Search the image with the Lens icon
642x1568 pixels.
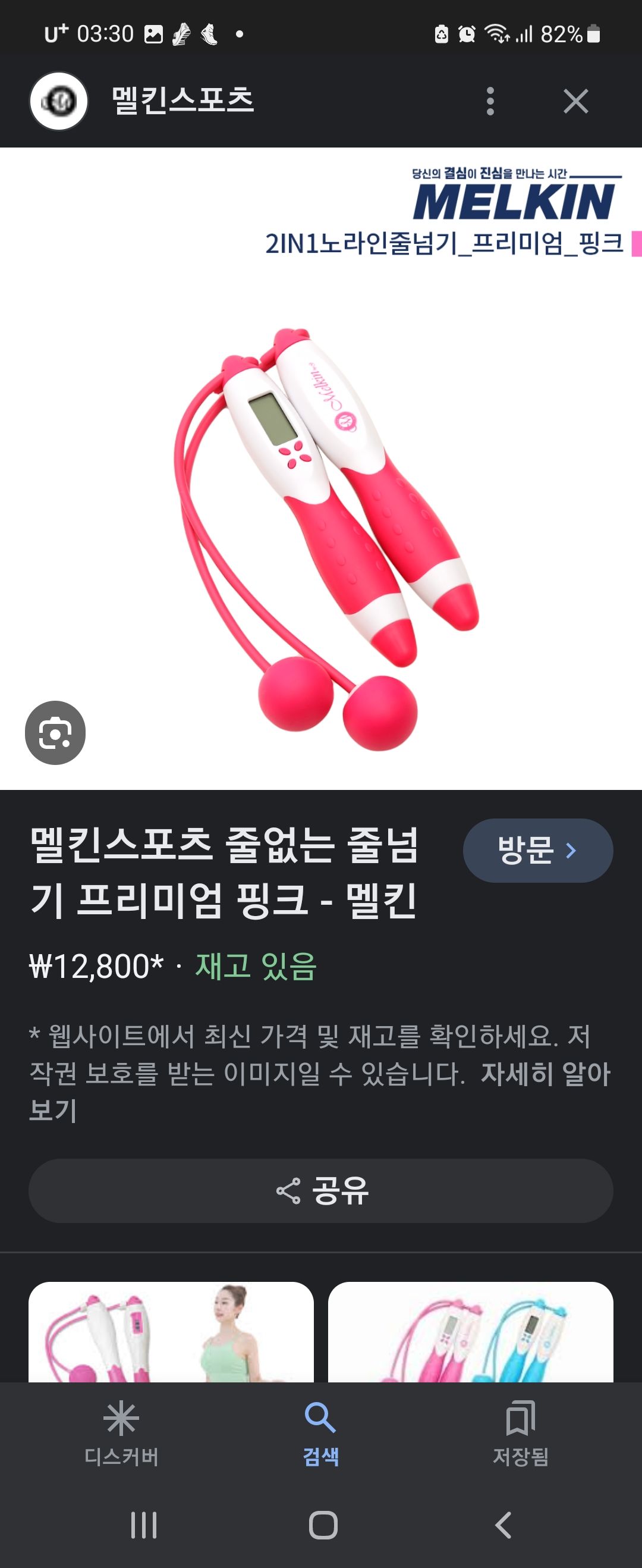[x=55, y=732]
